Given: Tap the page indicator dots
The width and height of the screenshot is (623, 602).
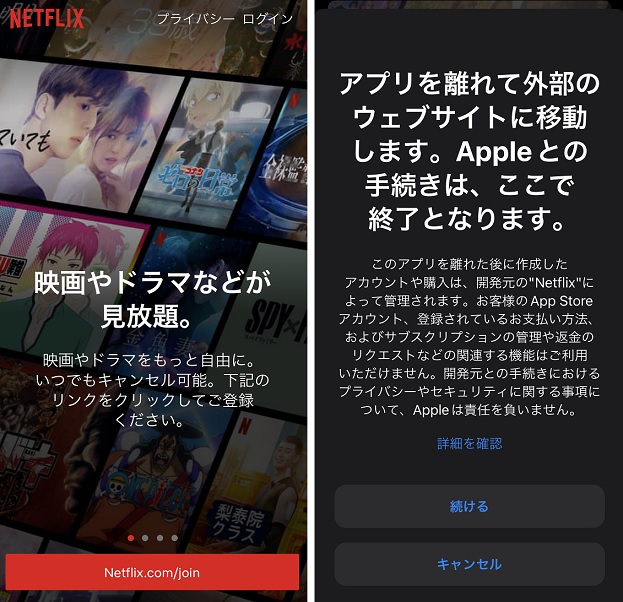Looking at the screenshot, I should pyautogui.click(x=153, y=538).
